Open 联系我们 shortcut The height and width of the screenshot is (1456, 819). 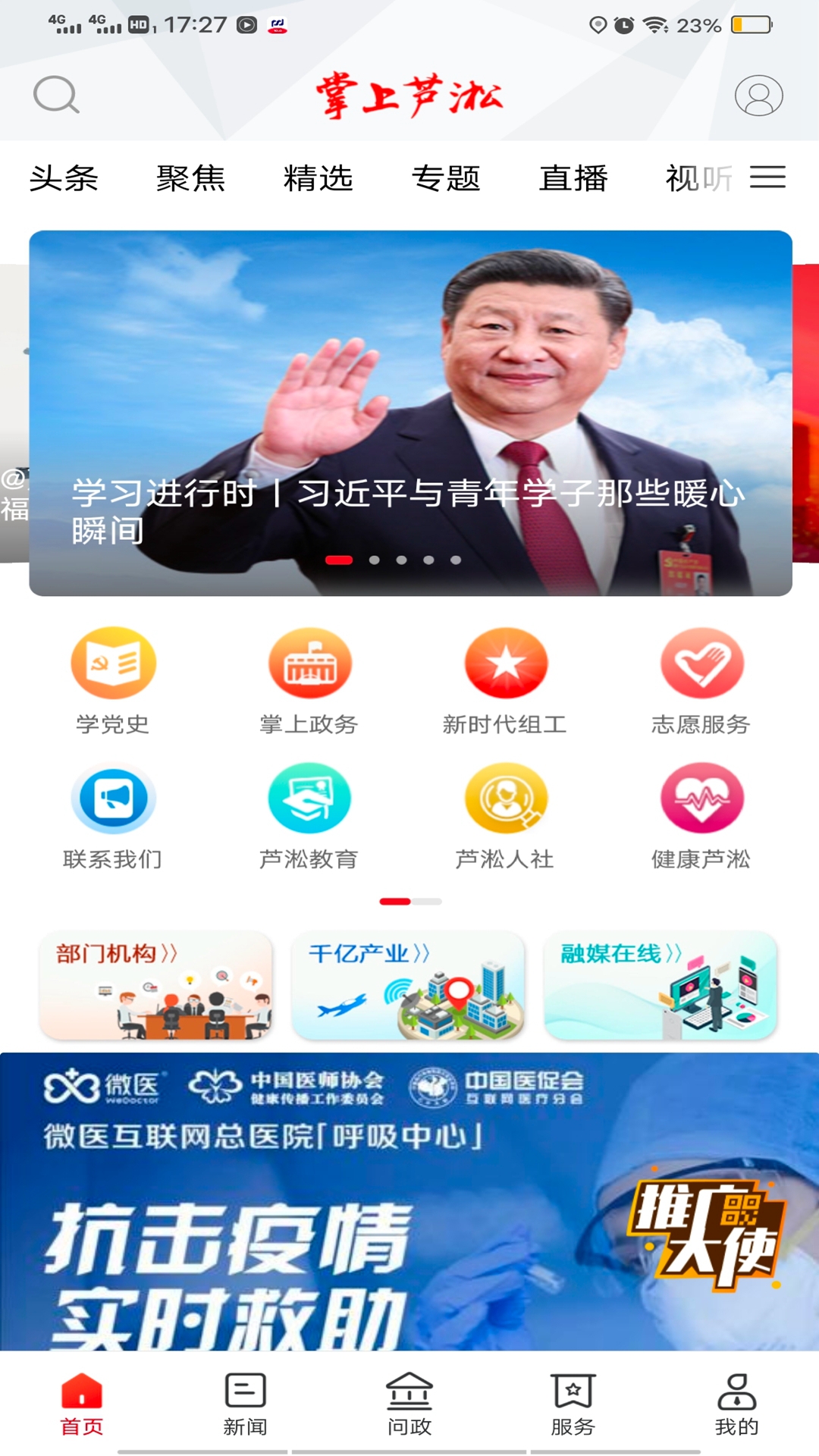[113, 817]
